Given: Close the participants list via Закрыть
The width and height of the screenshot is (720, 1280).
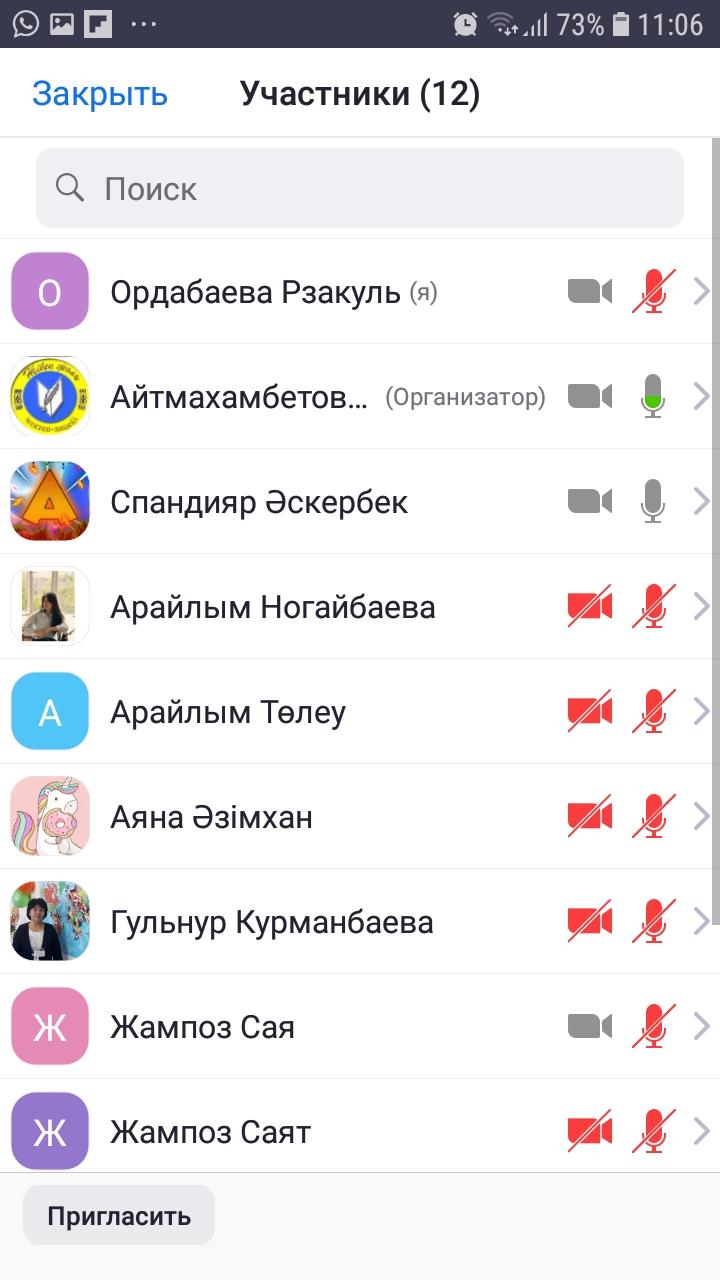Looking at the screenshot, I should pyautogui.click(x=100, y=94).
